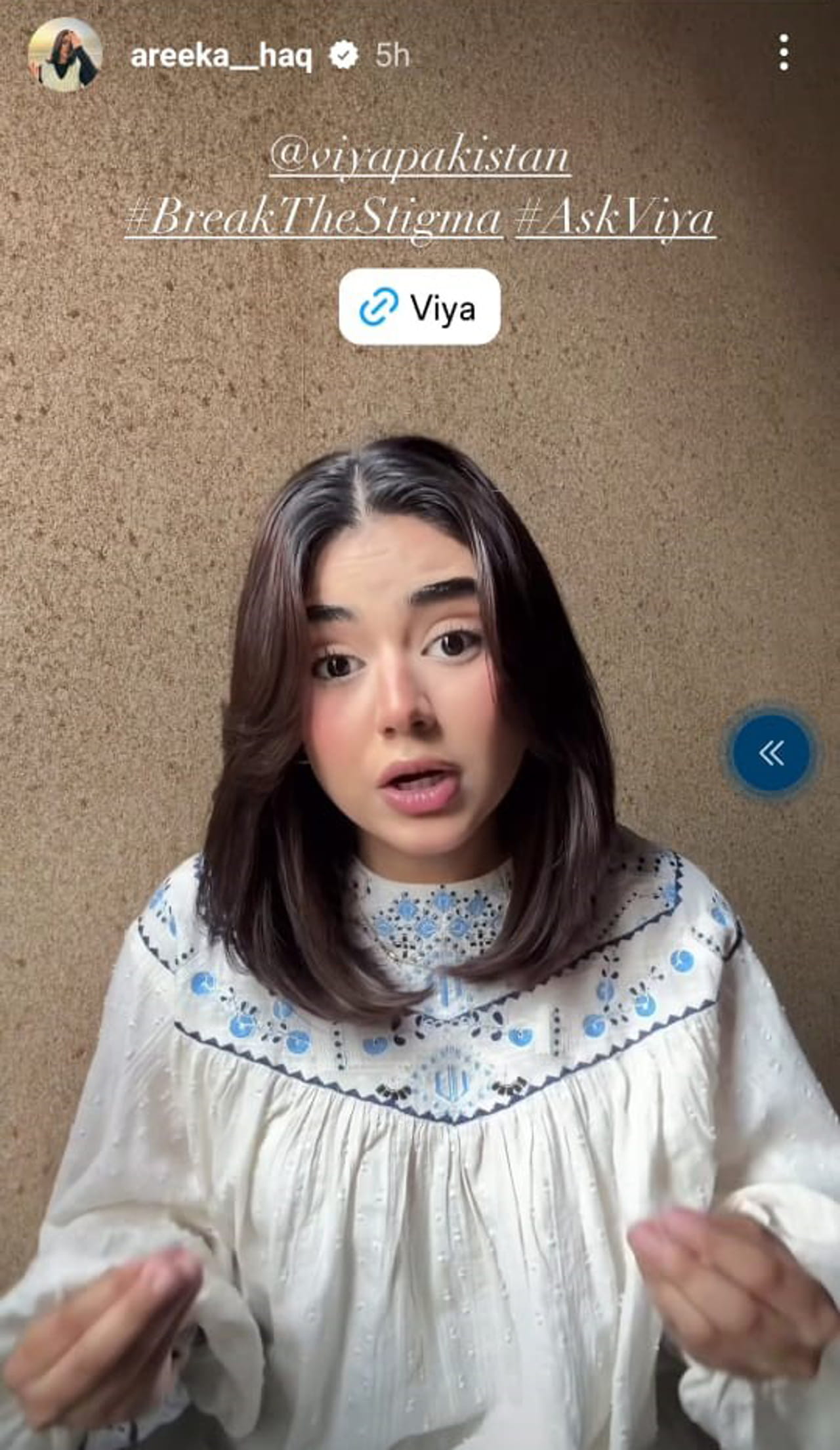Open the #BreakTheStigma hashtag
This screenshot has height=1450, width=840.
(x=314, y=219)
